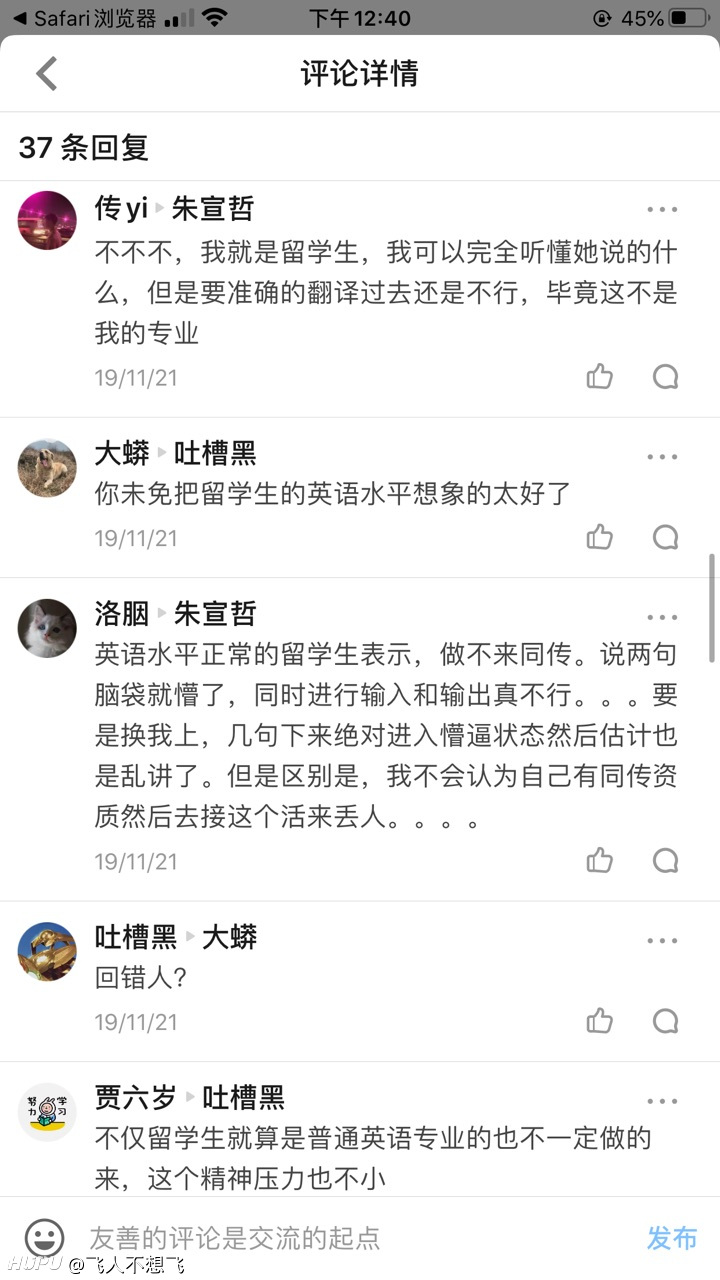Open the overflow menu on 吐槽黑's reply

click(x=662, y=941)
